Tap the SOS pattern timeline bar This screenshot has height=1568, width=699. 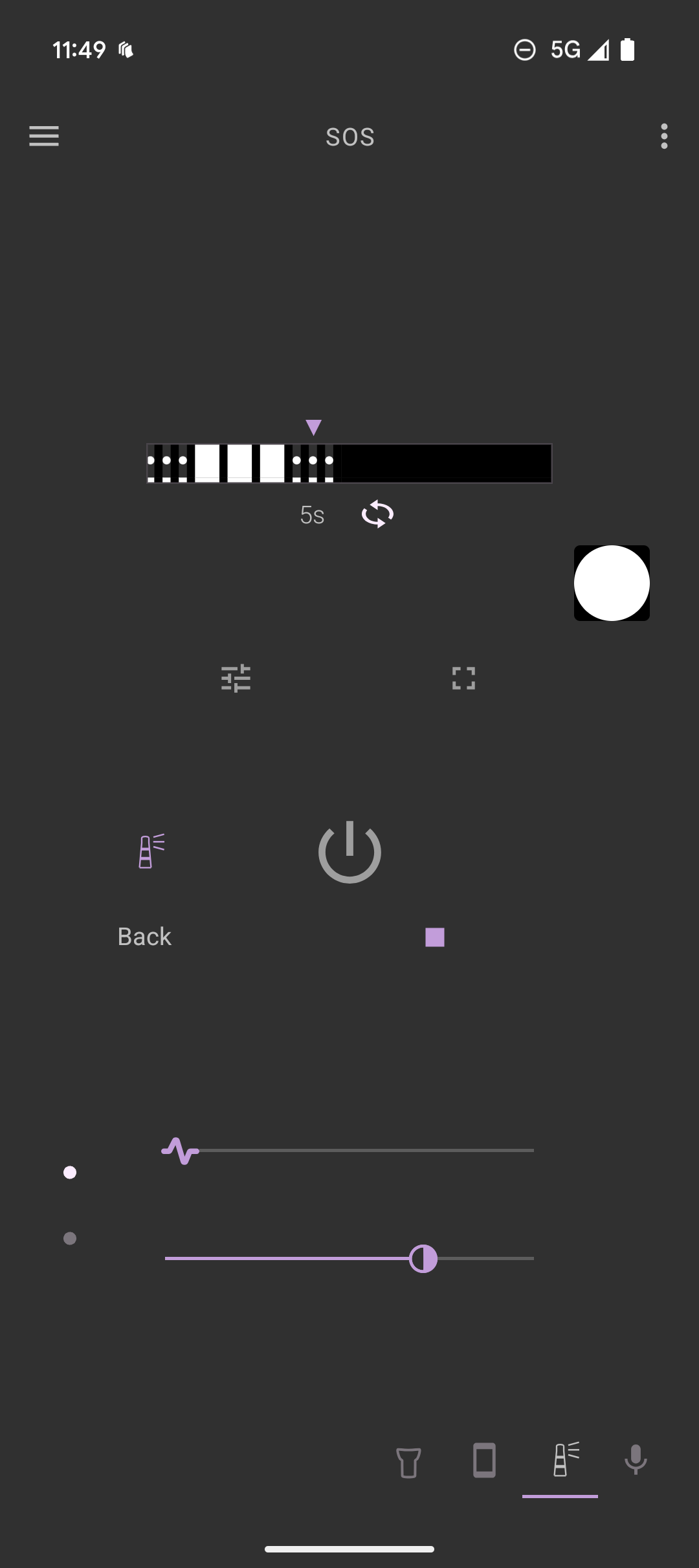(349, 463)
